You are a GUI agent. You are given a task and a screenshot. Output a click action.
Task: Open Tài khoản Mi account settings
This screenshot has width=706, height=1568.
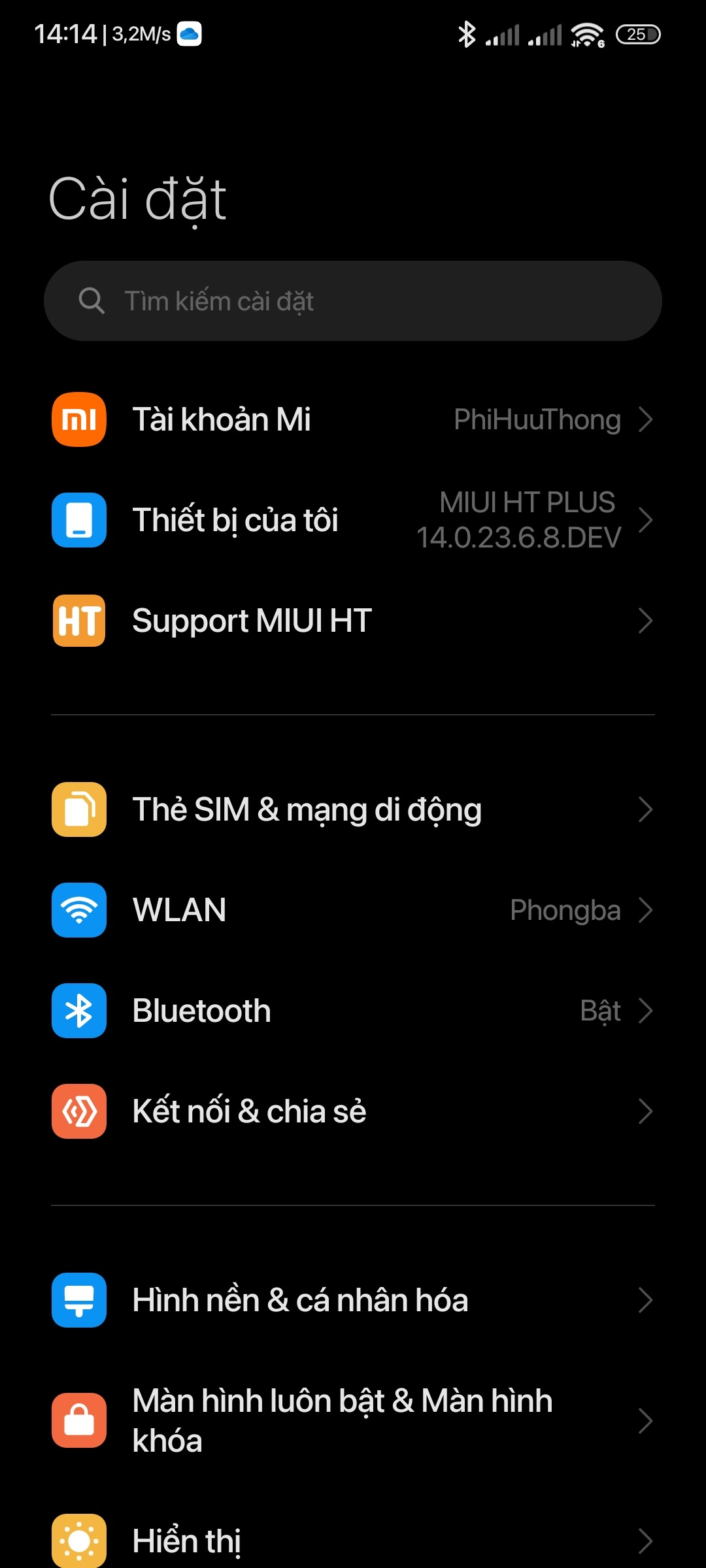click(x=353, y=419)
